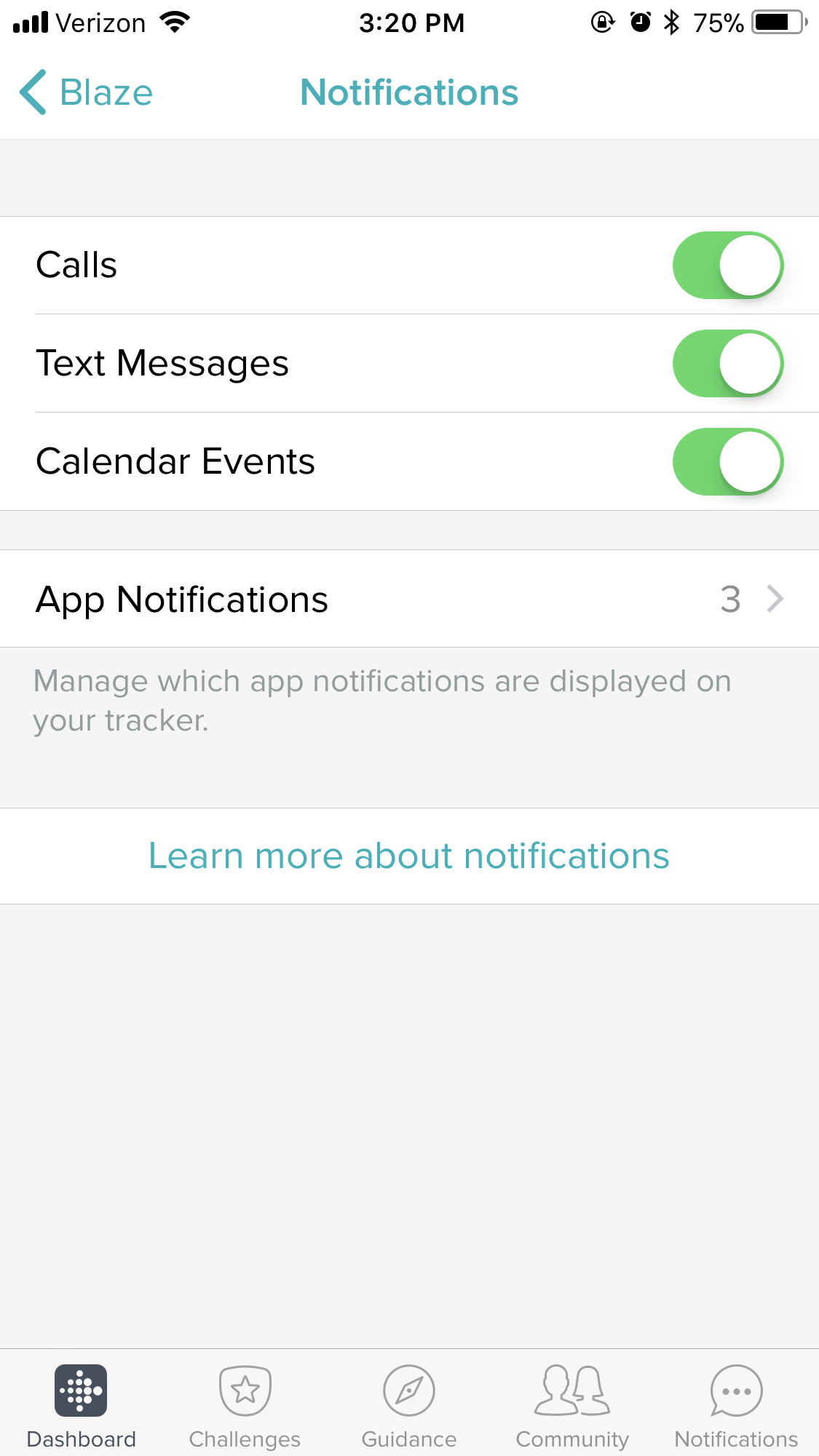Go to the Community tab
The image size is (819, 1456).
572,1404
